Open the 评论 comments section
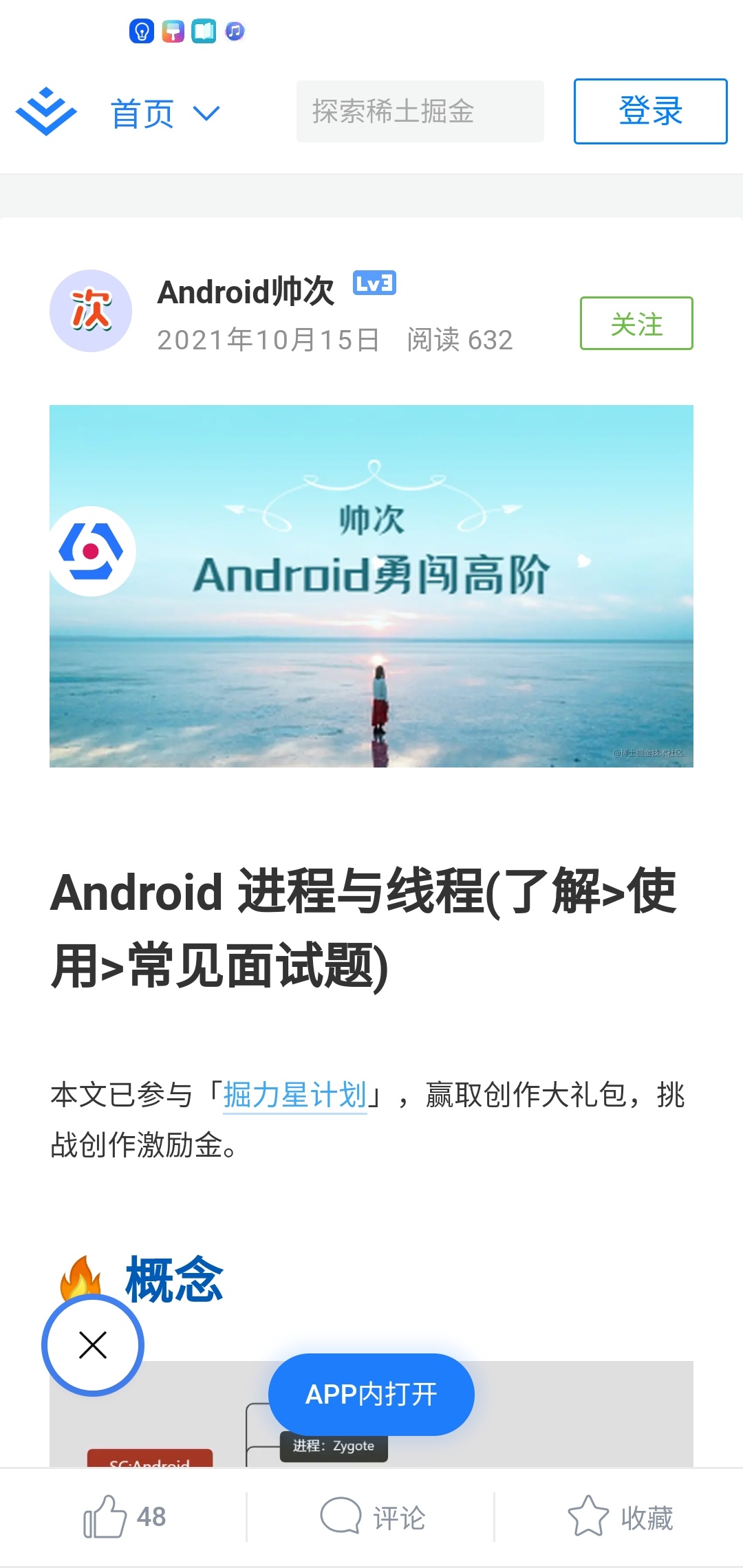The width and height of the screenshot is (743, 1568). 372,1517
